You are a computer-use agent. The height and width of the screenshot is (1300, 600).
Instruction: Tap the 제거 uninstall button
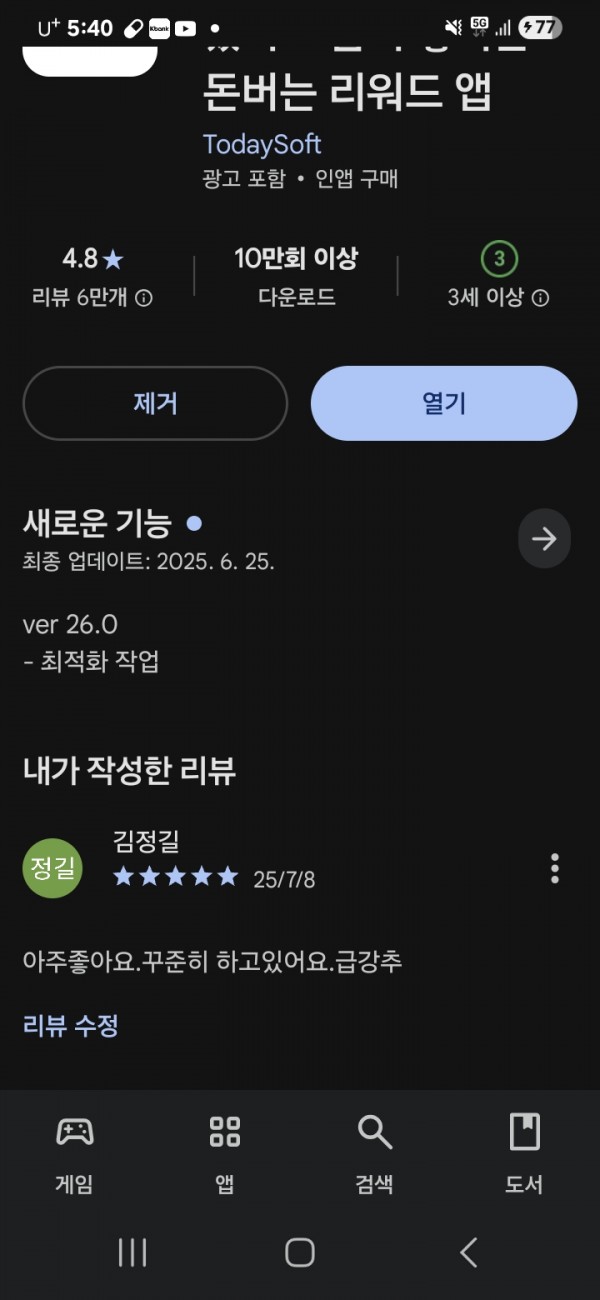(x=155, y=403)
